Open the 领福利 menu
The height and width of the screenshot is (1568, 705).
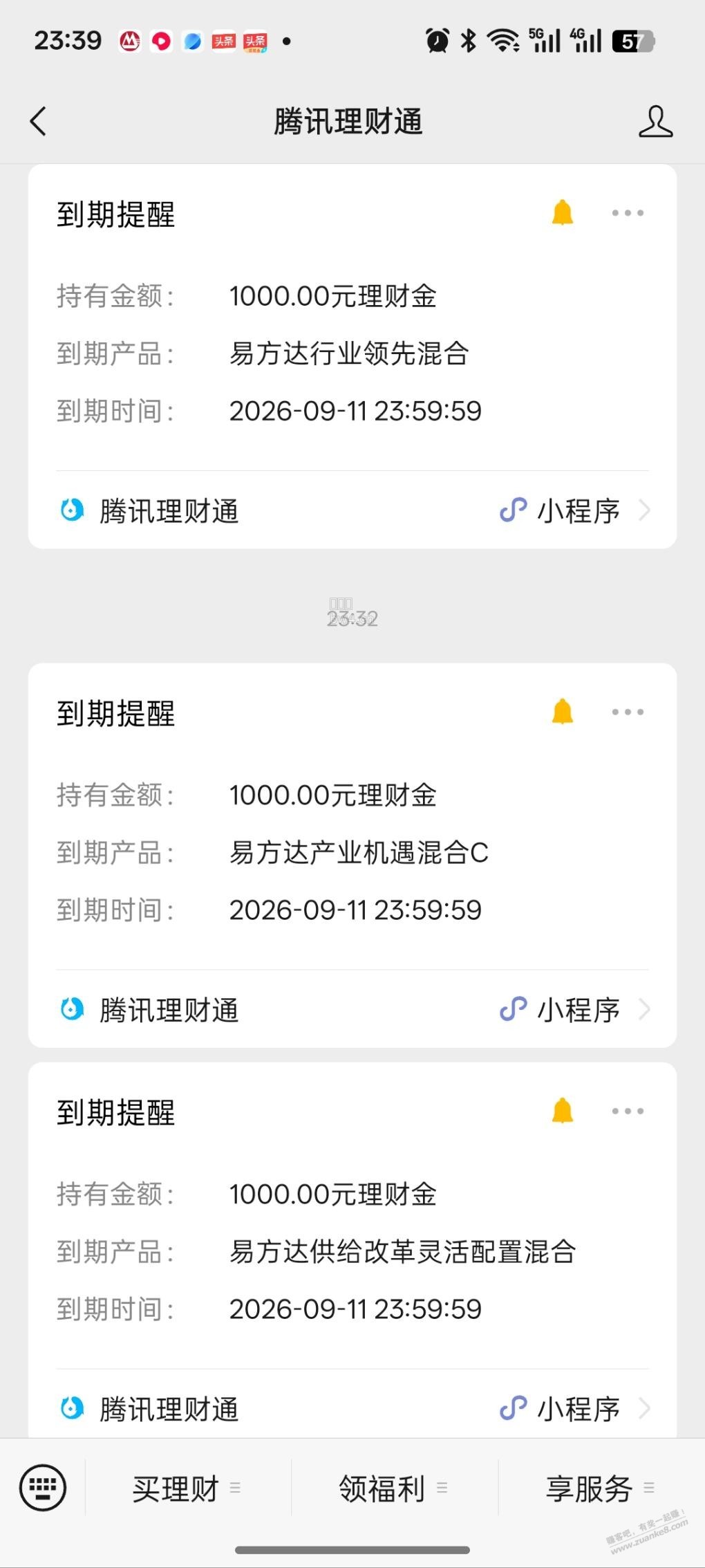[x=394, y=1488]
